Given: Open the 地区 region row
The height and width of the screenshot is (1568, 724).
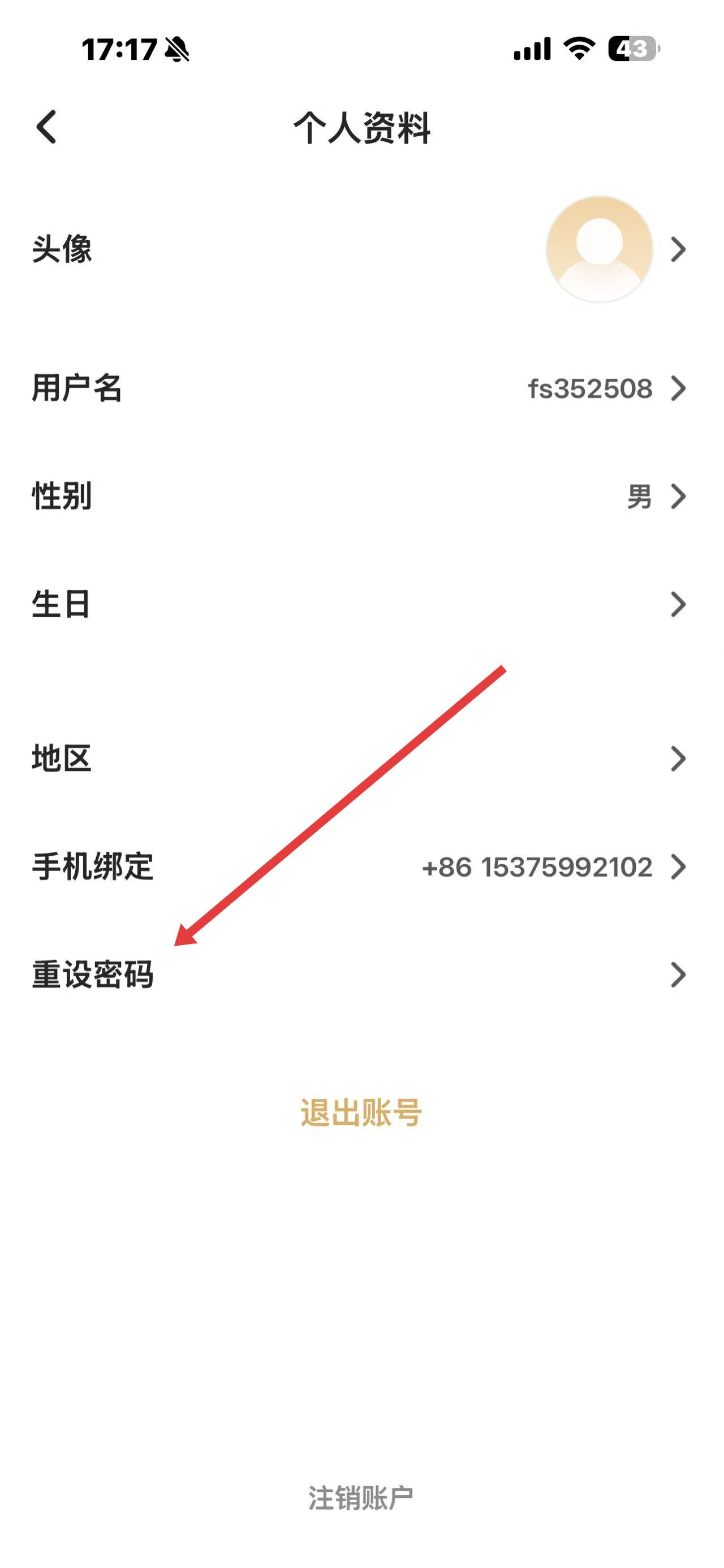Looking at the screenshot, I should [361, 759].
